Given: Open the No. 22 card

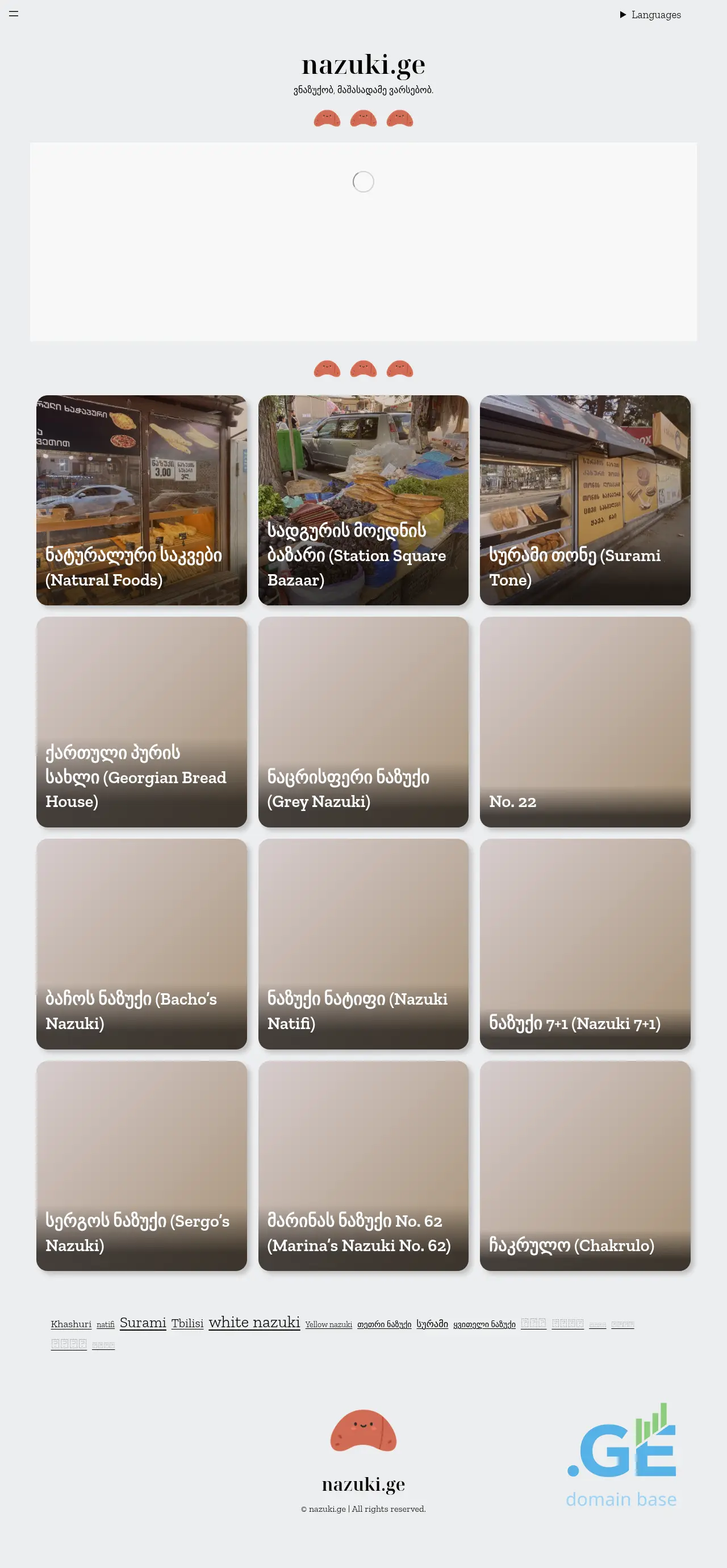Looking at the screenshot, I should pyautogui.click(x=584, y=721).
